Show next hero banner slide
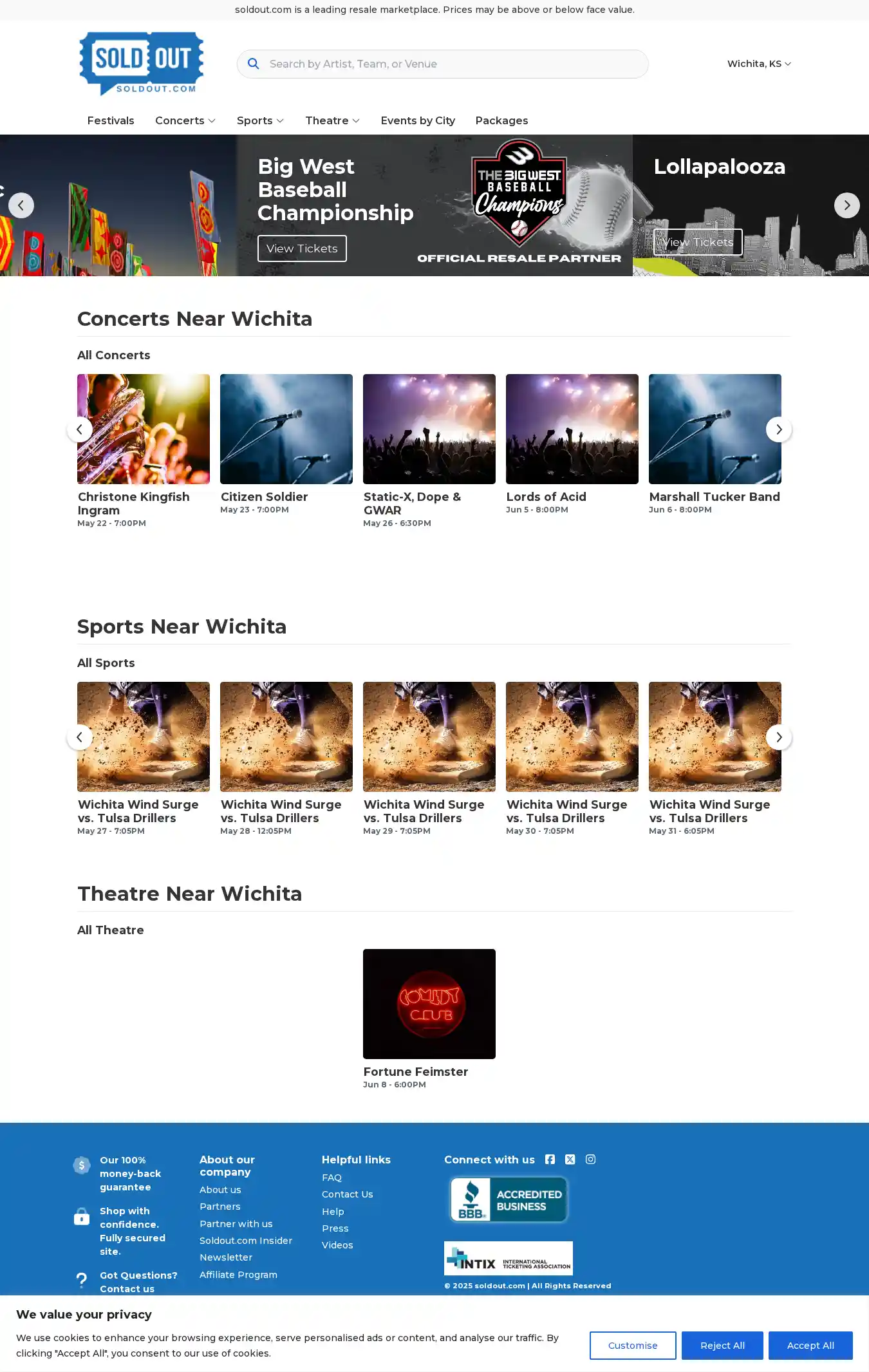Viewport: 869px width, 1372px height. point(846,205)
